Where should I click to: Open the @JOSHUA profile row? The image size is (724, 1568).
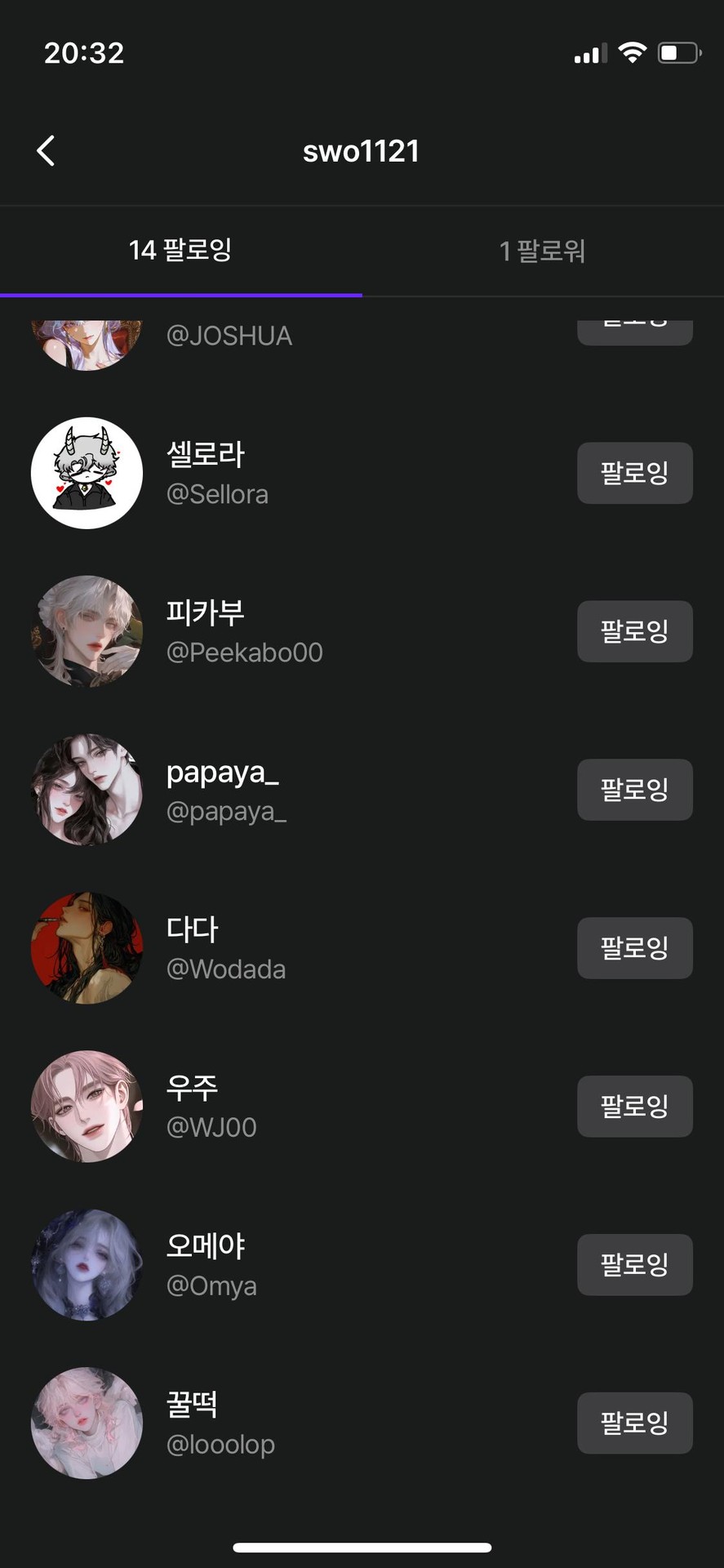(x=229, y=337)
